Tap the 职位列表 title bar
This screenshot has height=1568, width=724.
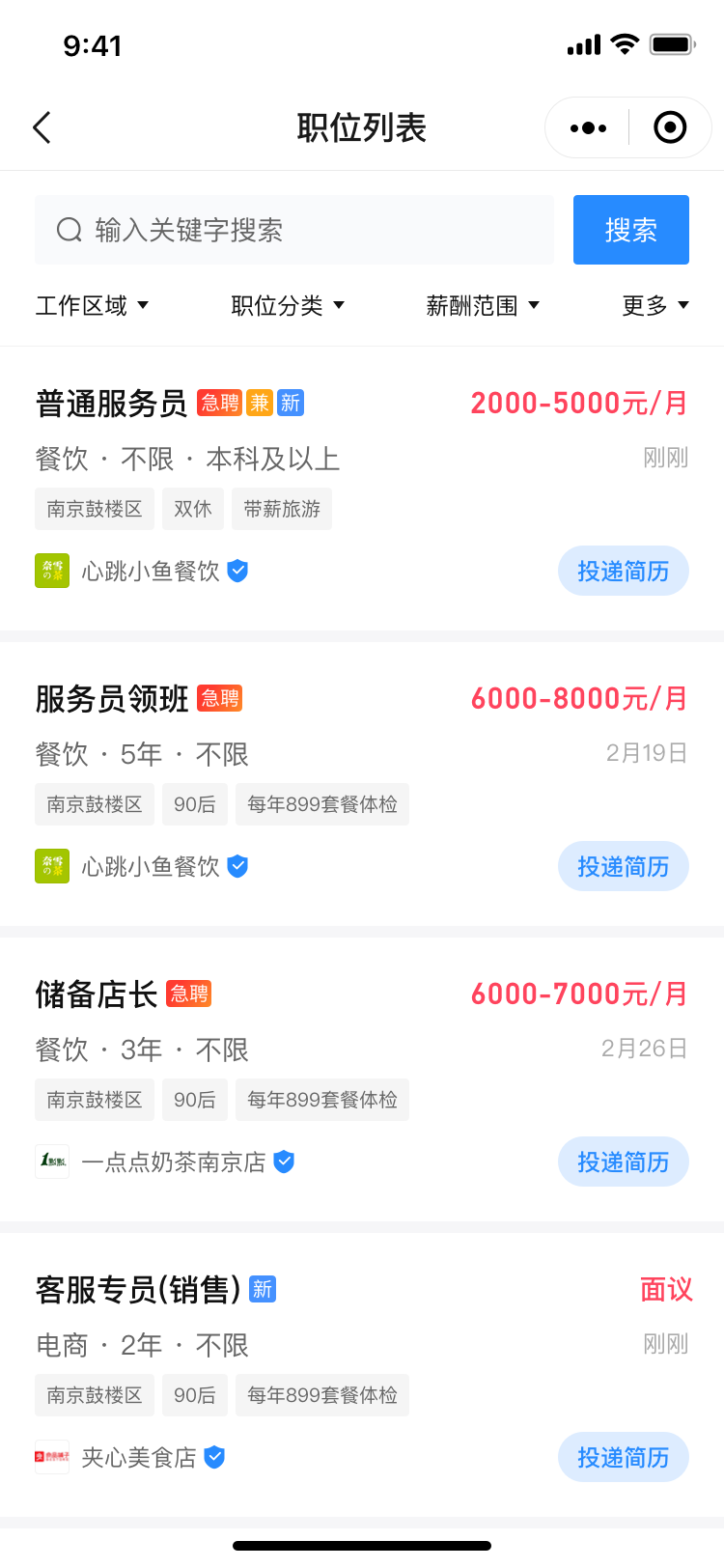coord(362,126)
